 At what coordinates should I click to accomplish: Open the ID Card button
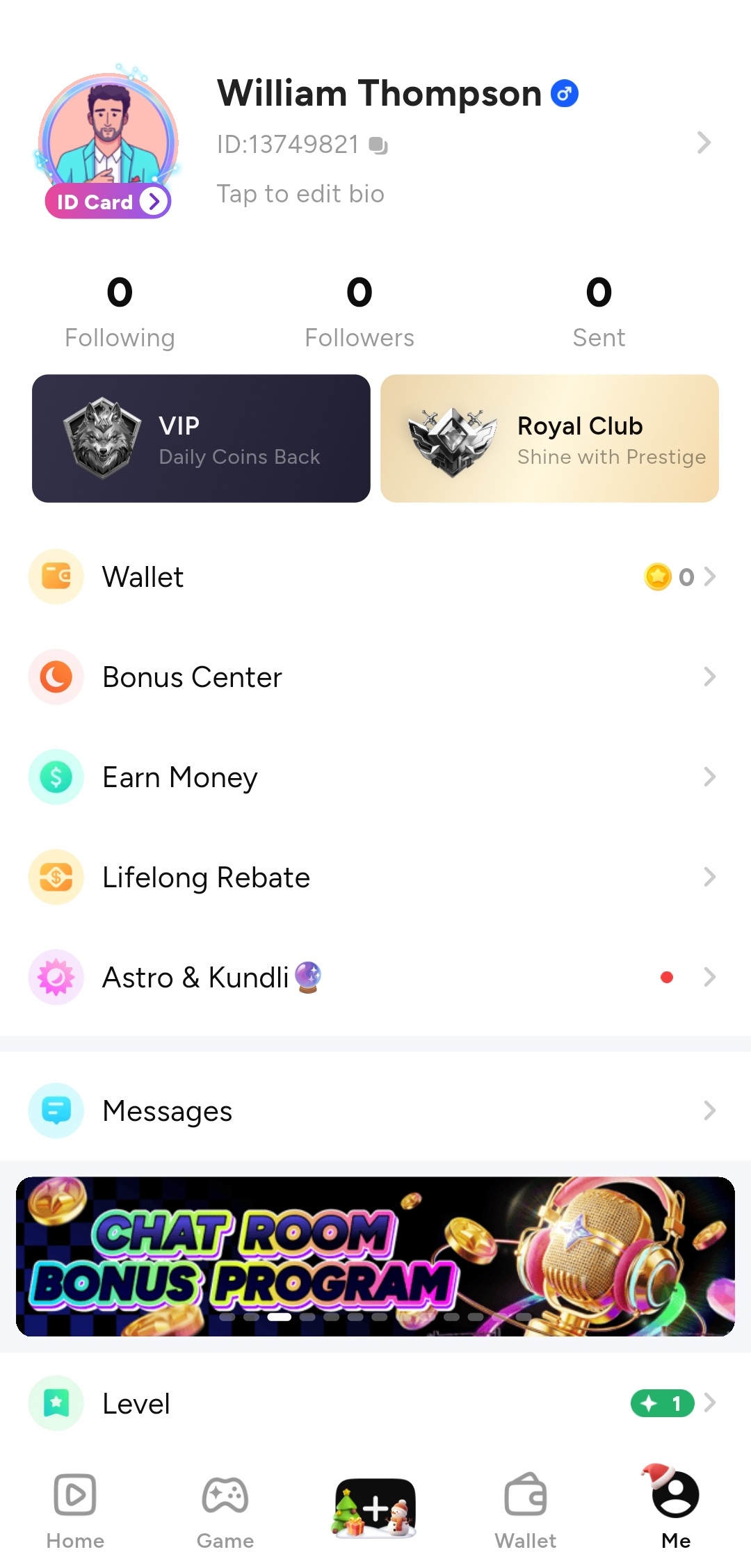[x=108, y=202]
